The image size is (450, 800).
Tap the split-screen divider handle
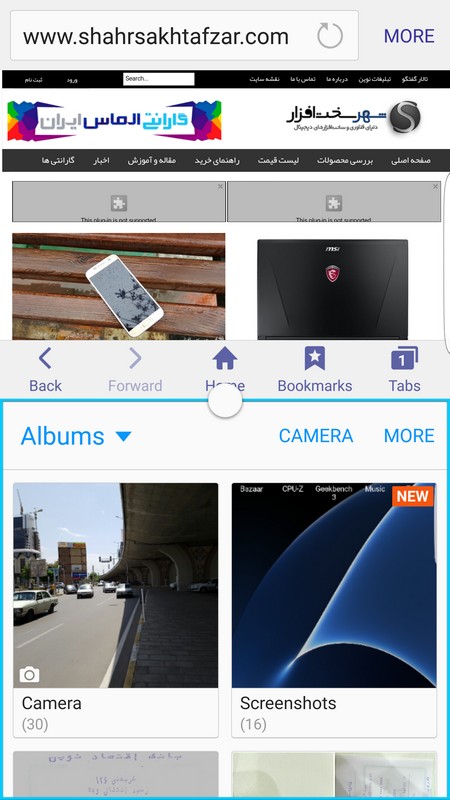pyautogui.click(x=224, y=401)
